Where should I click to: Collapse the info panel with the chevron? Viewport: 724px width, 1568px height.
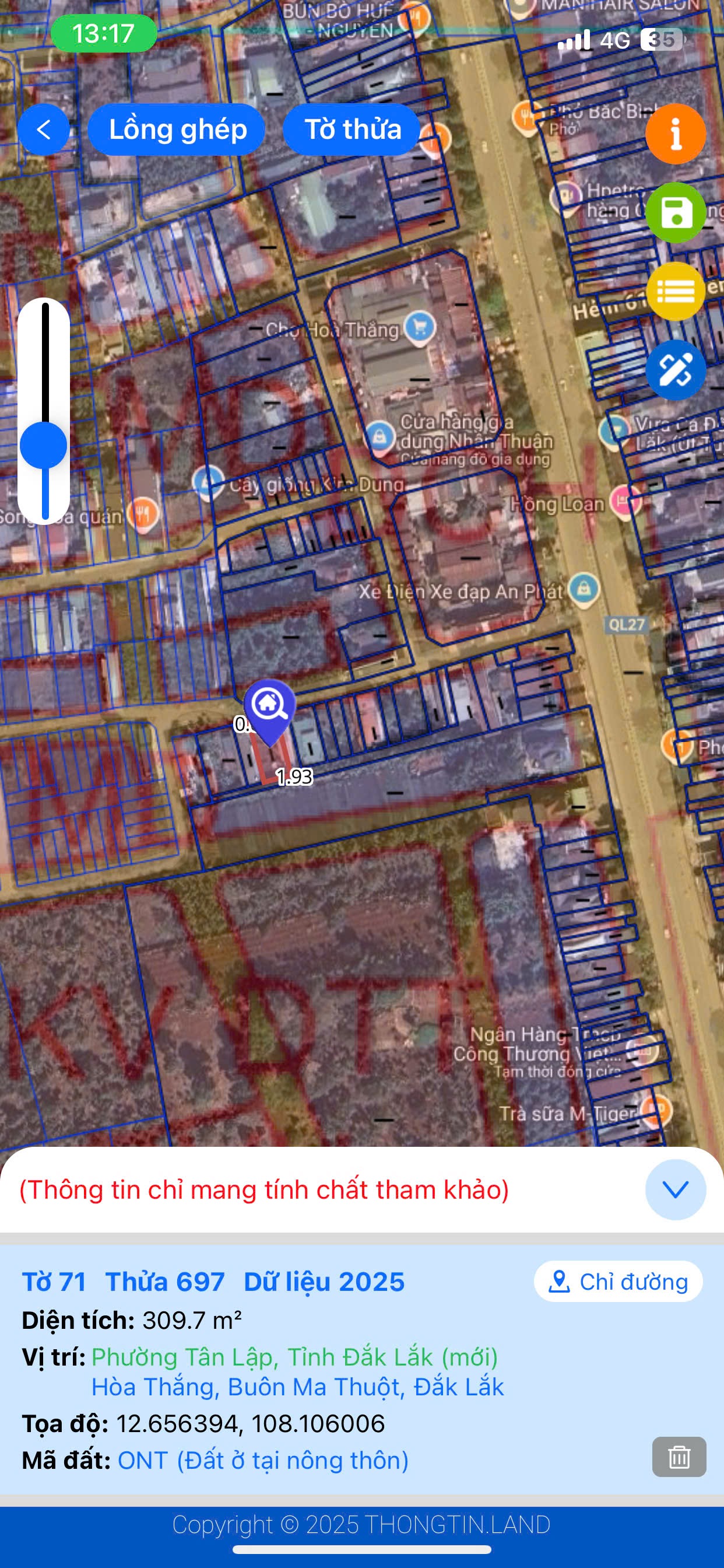[x=676, y=1189]
